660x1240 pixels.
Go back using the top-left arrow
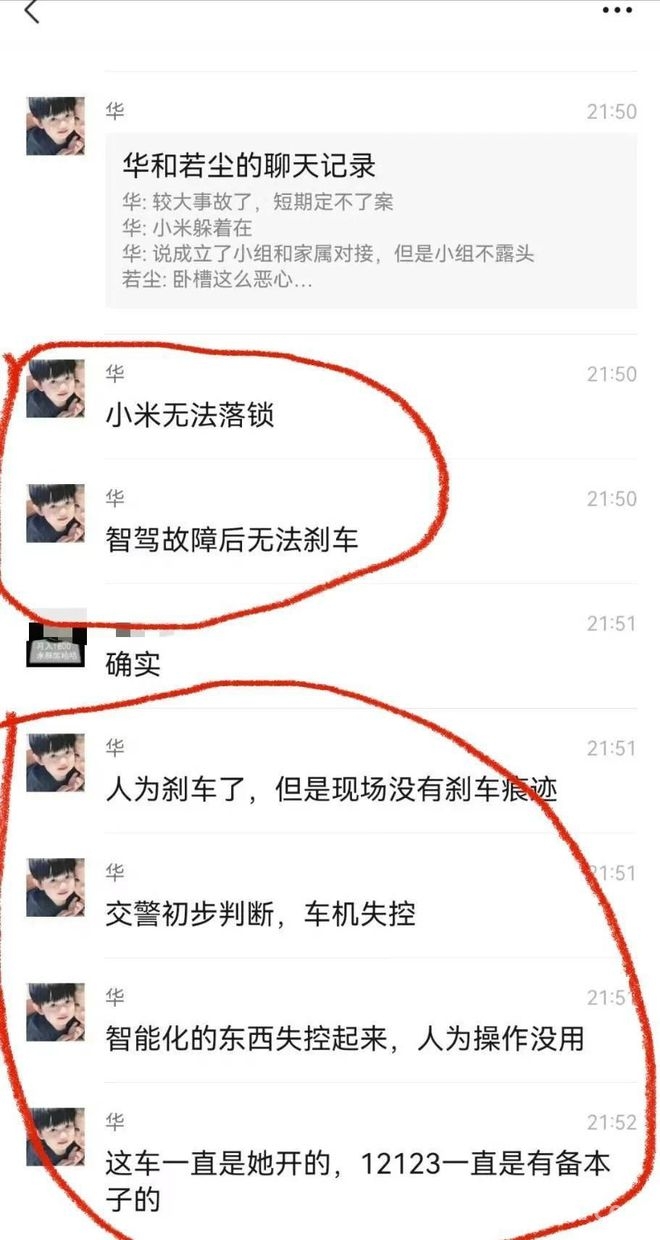31,11
